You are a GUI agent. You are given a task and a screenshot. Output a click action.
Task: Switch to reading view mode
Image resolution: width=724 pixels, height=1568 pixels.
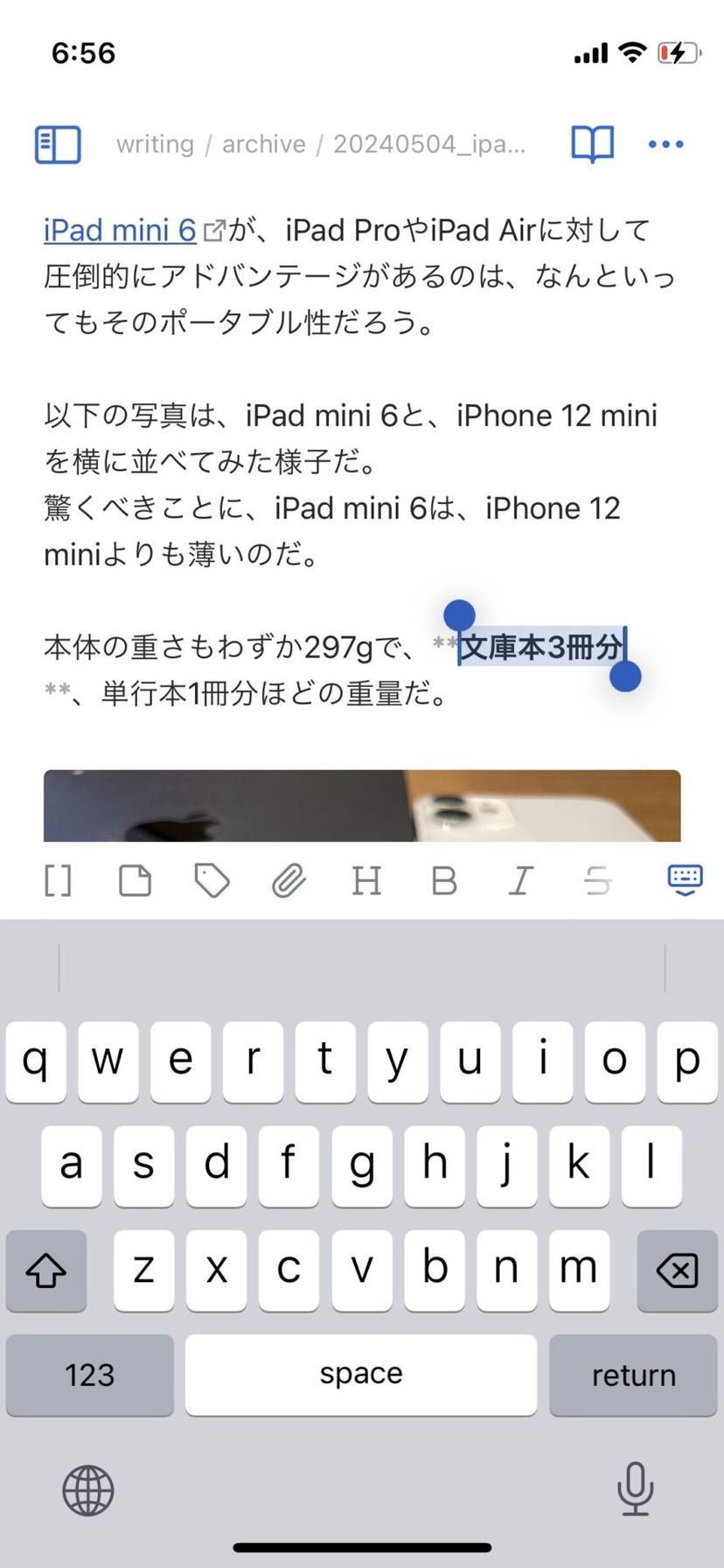(592, 144)
